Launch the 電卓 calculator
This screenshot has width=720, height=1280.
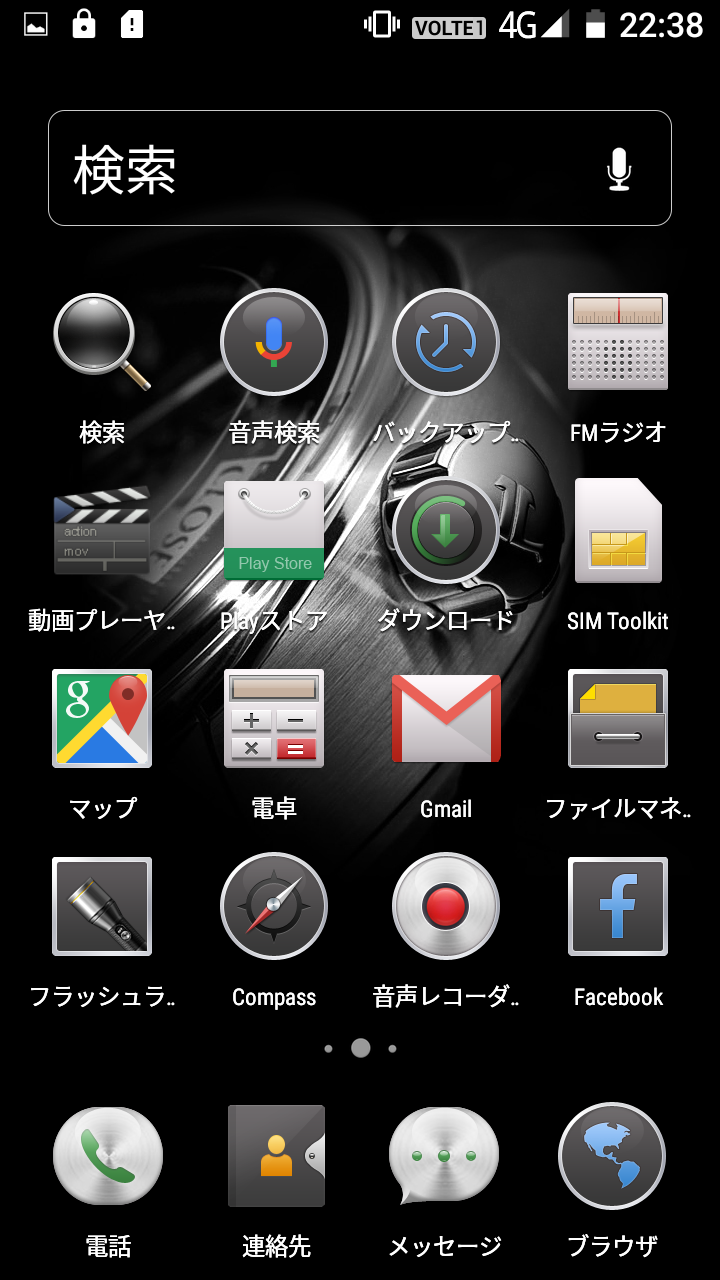point(274,719)
